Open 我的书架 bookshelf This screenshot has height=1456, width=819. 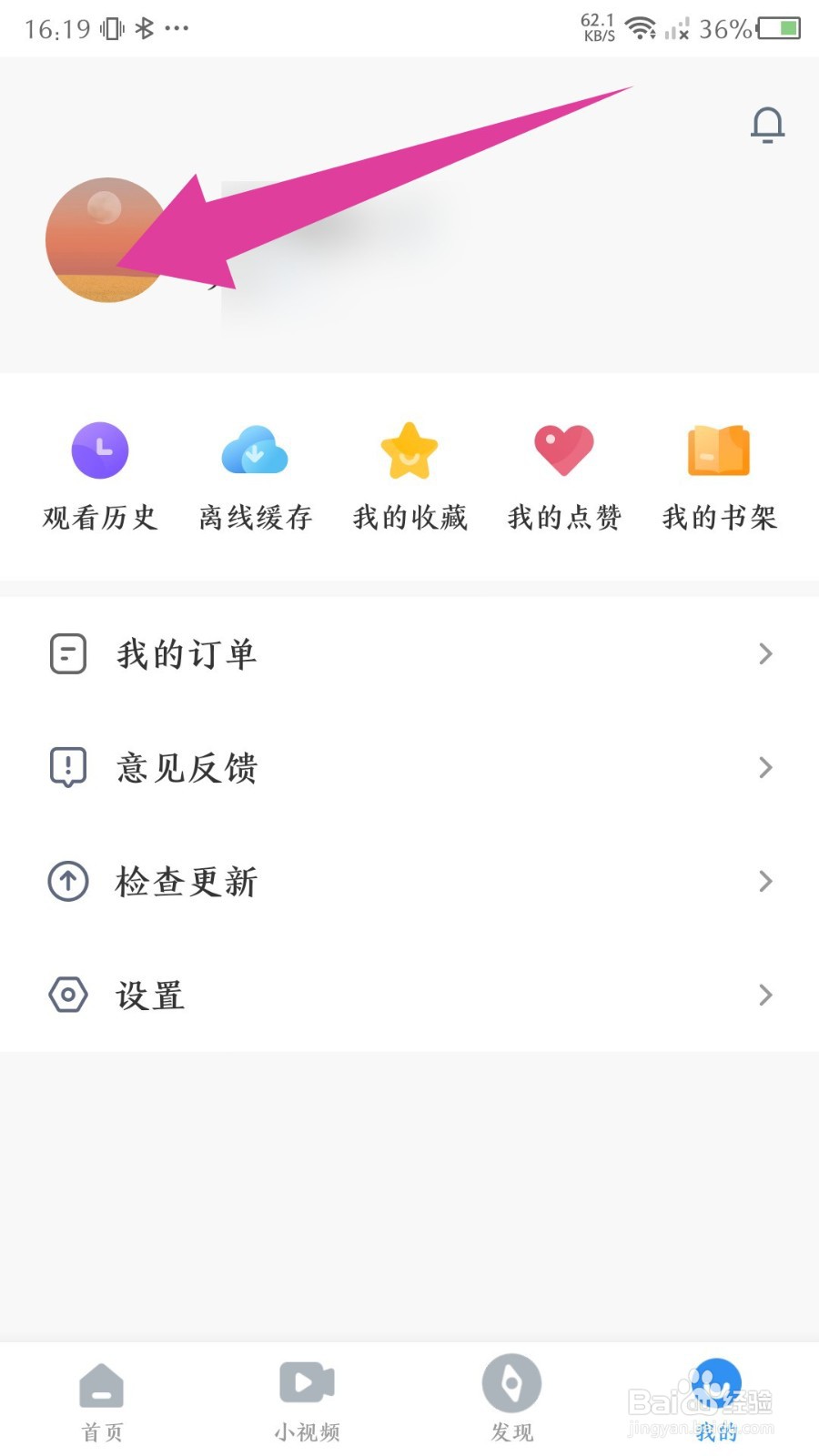(x=719, y=476)
